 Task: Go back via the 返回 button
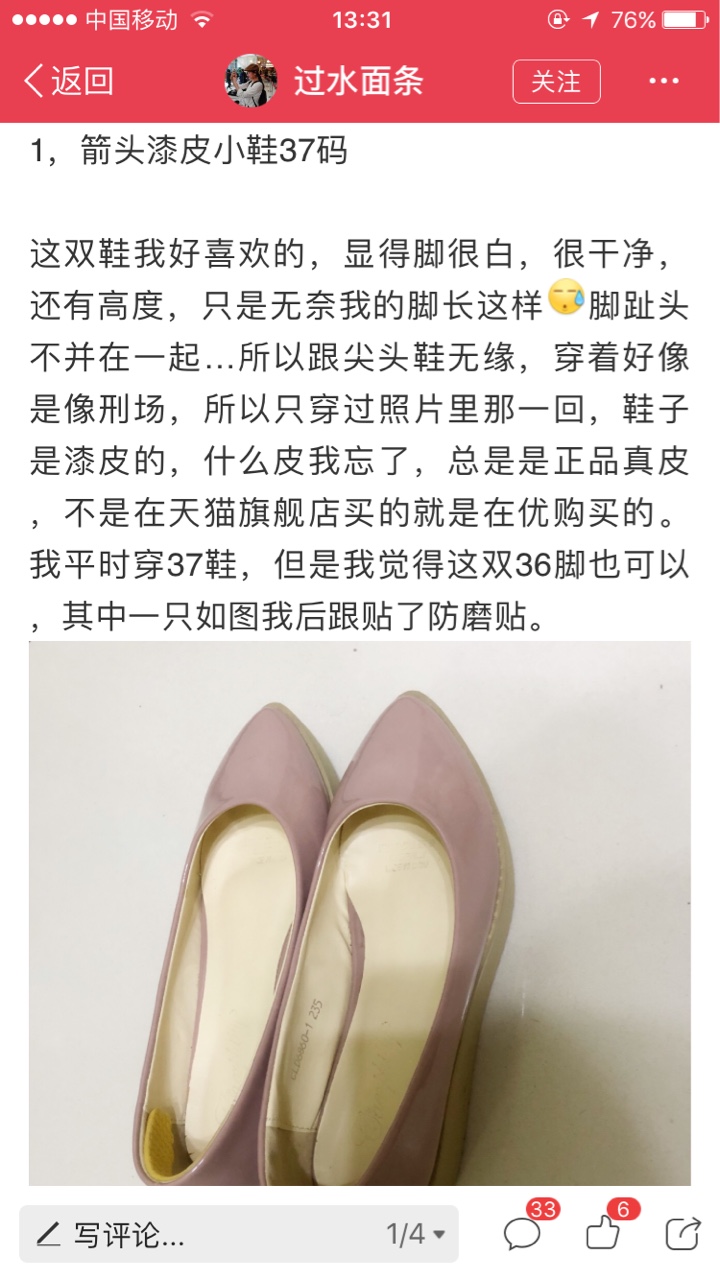(x=68, y=81)
